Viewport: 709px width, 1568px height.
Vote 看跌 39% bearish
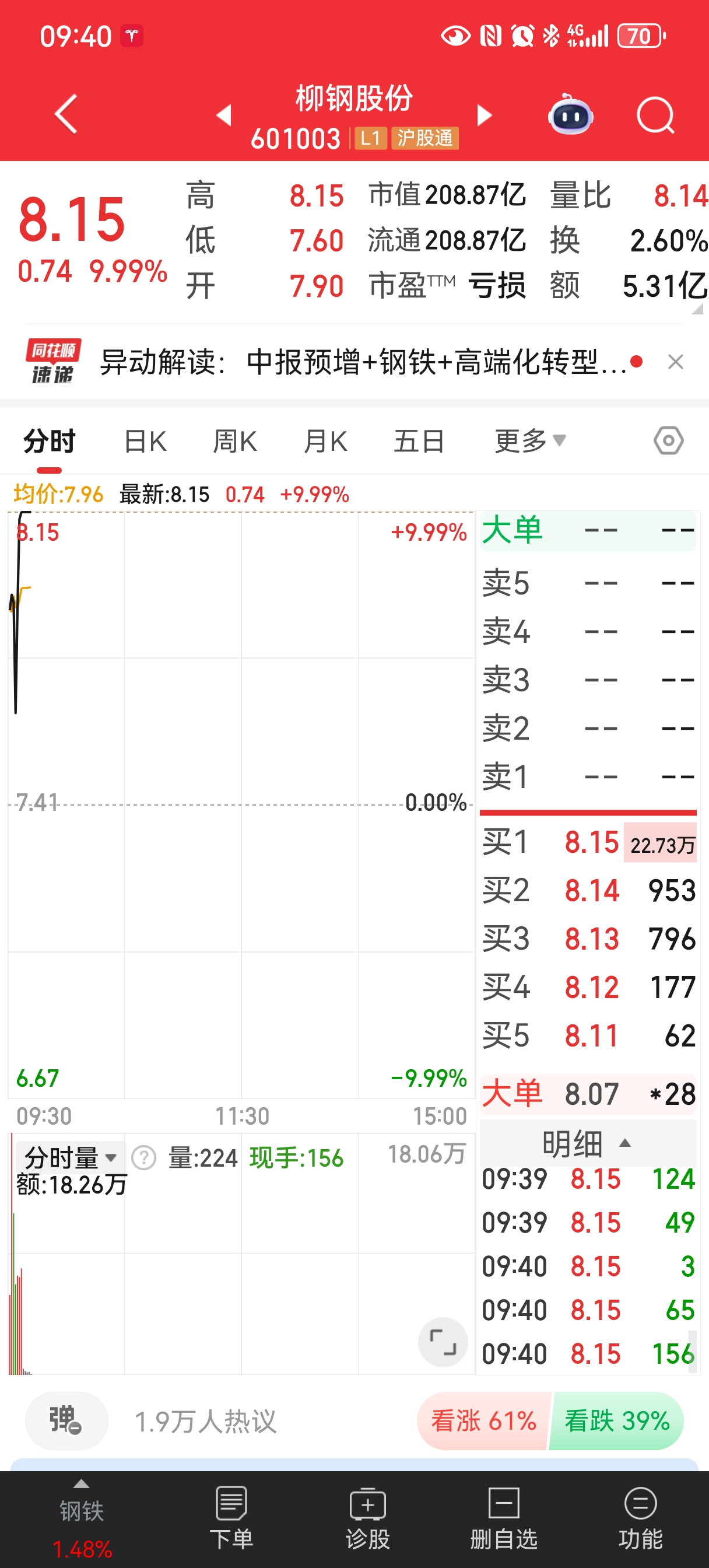pyautogui.click(x=616, y=1422)
